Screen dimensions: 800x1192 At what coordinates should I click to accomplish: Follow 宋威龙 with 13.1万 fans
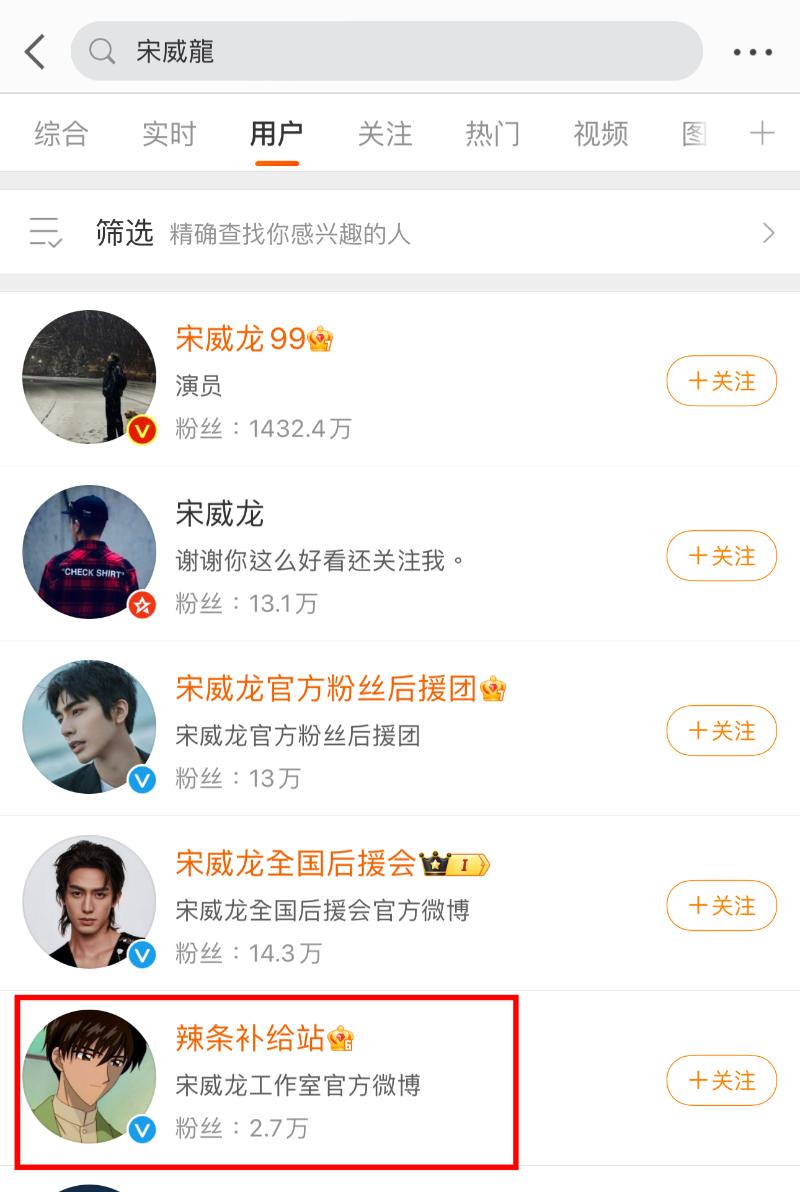(x=721, y=556)
